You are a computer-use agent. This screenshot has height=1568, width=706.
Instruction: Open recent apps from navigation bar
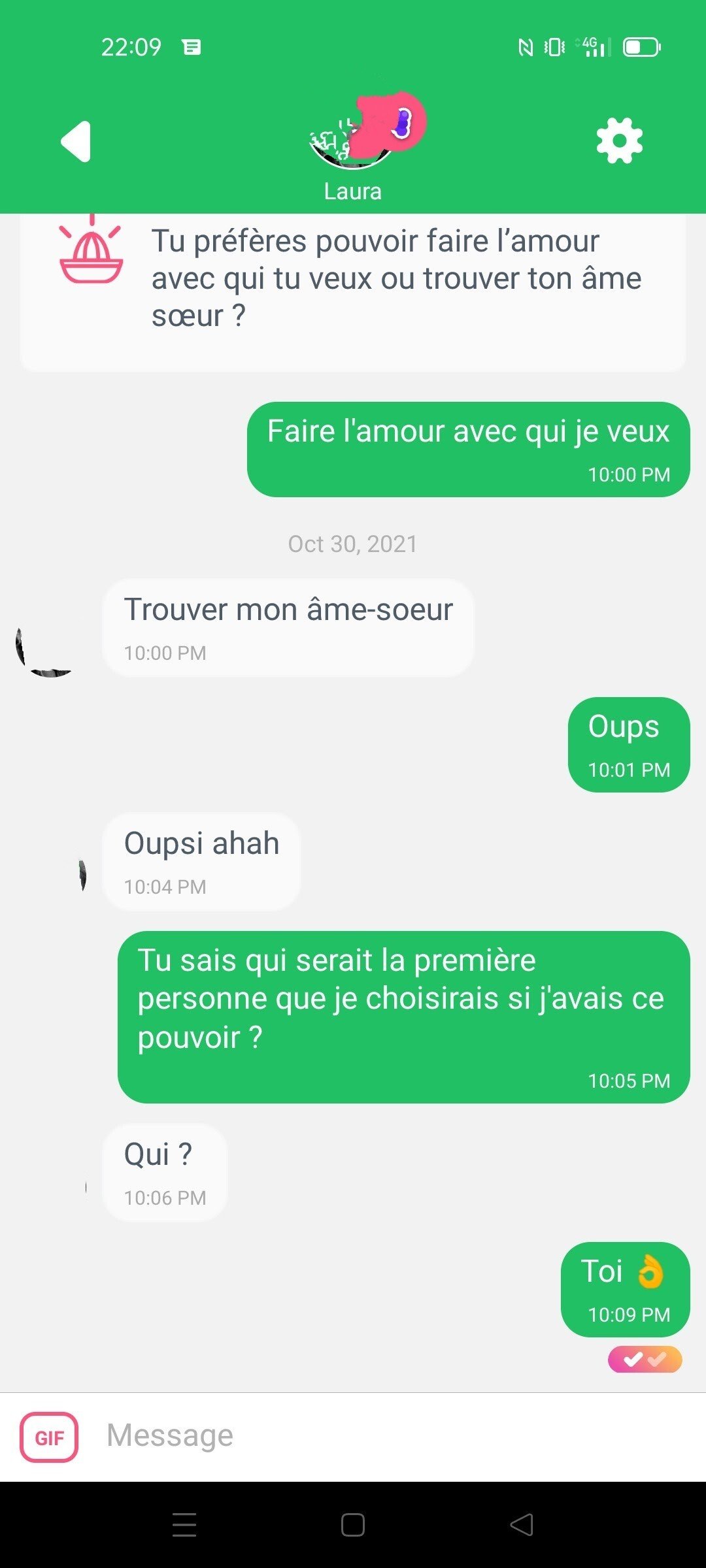click(184, 1525)
